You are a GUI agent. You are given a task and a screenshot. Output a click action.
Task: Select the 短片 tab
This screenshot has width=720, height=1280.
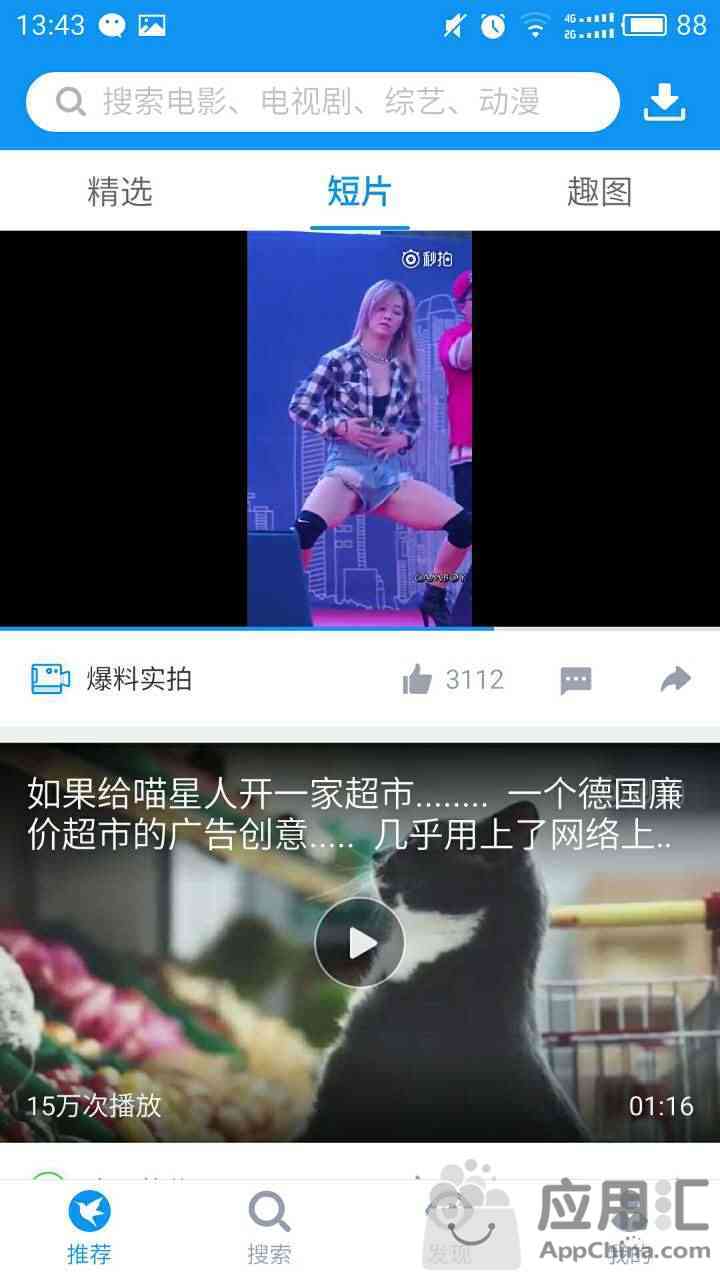pos(360,190)
